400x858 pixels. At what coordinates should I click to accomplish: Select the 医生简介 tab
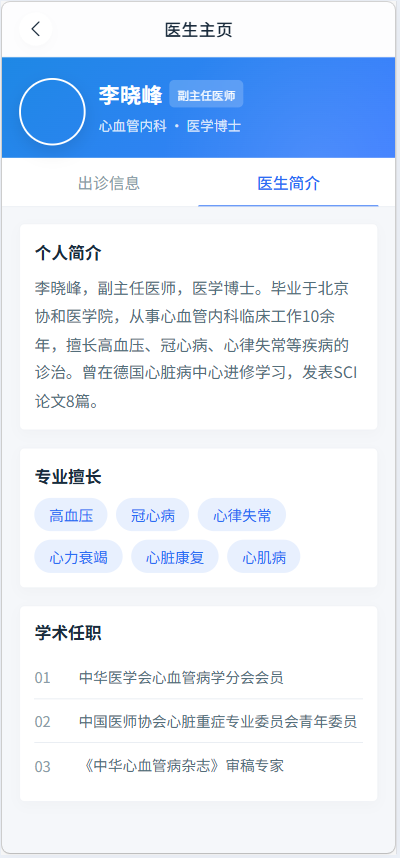click(x=288, y=183)
